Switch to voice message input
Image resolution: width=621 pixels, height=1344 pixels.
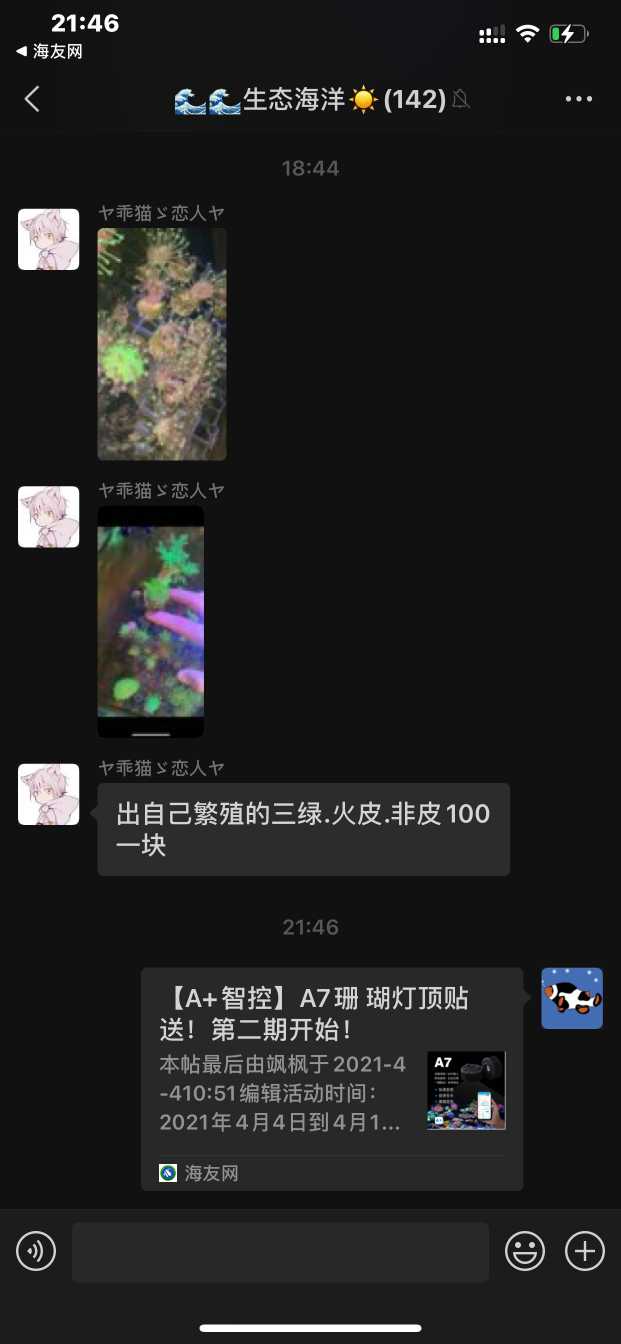pos(36,1251)
